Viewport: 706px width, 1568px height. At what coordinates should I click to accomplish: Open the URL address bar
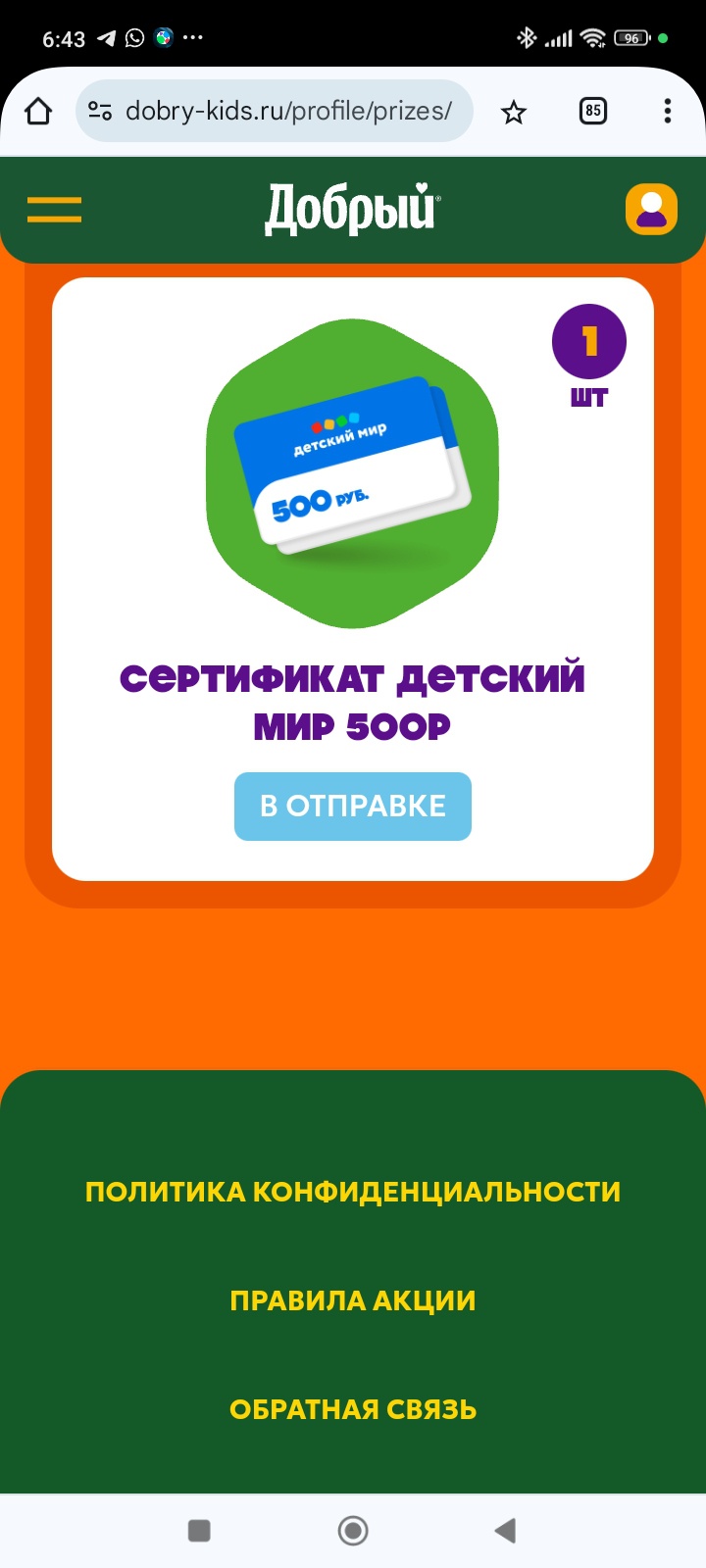(289, 112)
